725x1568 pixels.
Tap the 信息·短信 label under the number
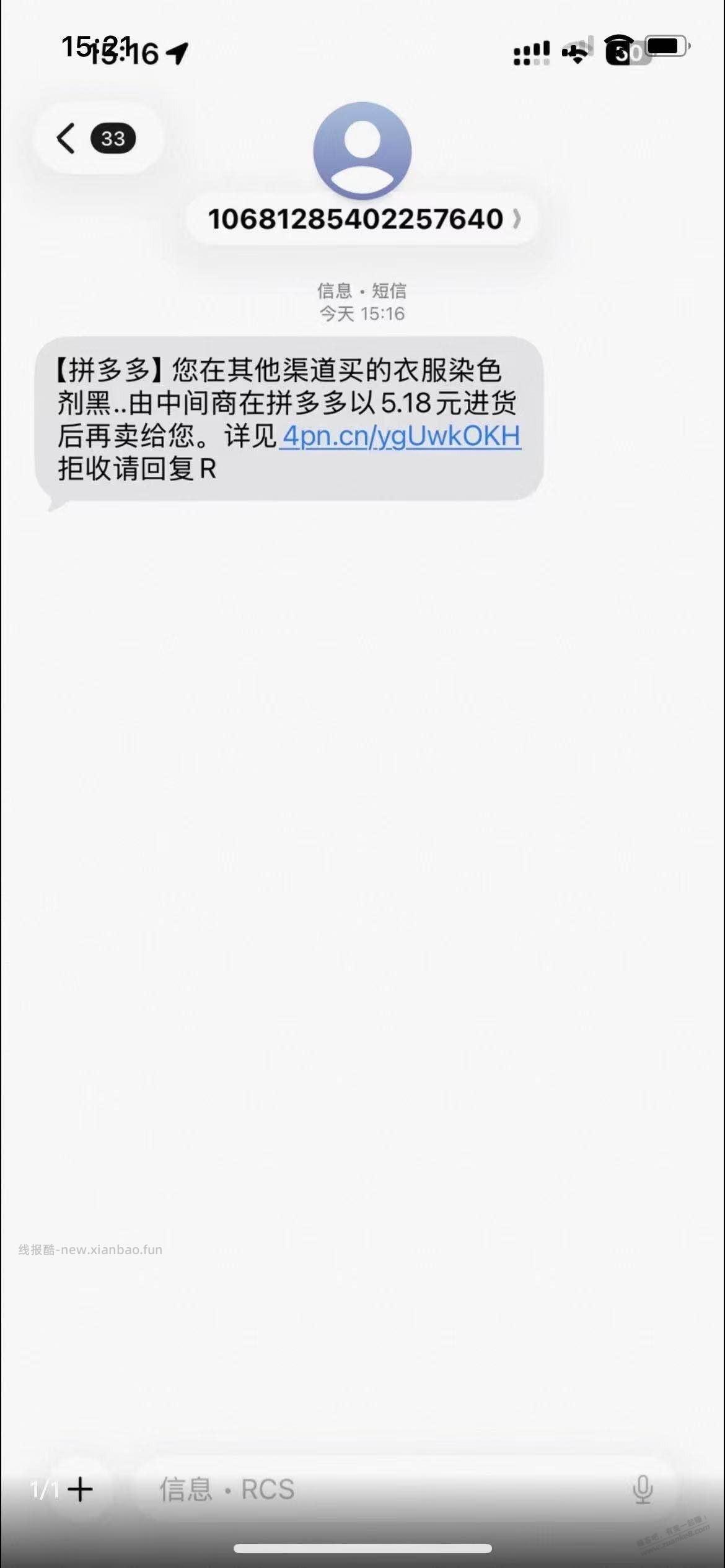tap(362, 291)
